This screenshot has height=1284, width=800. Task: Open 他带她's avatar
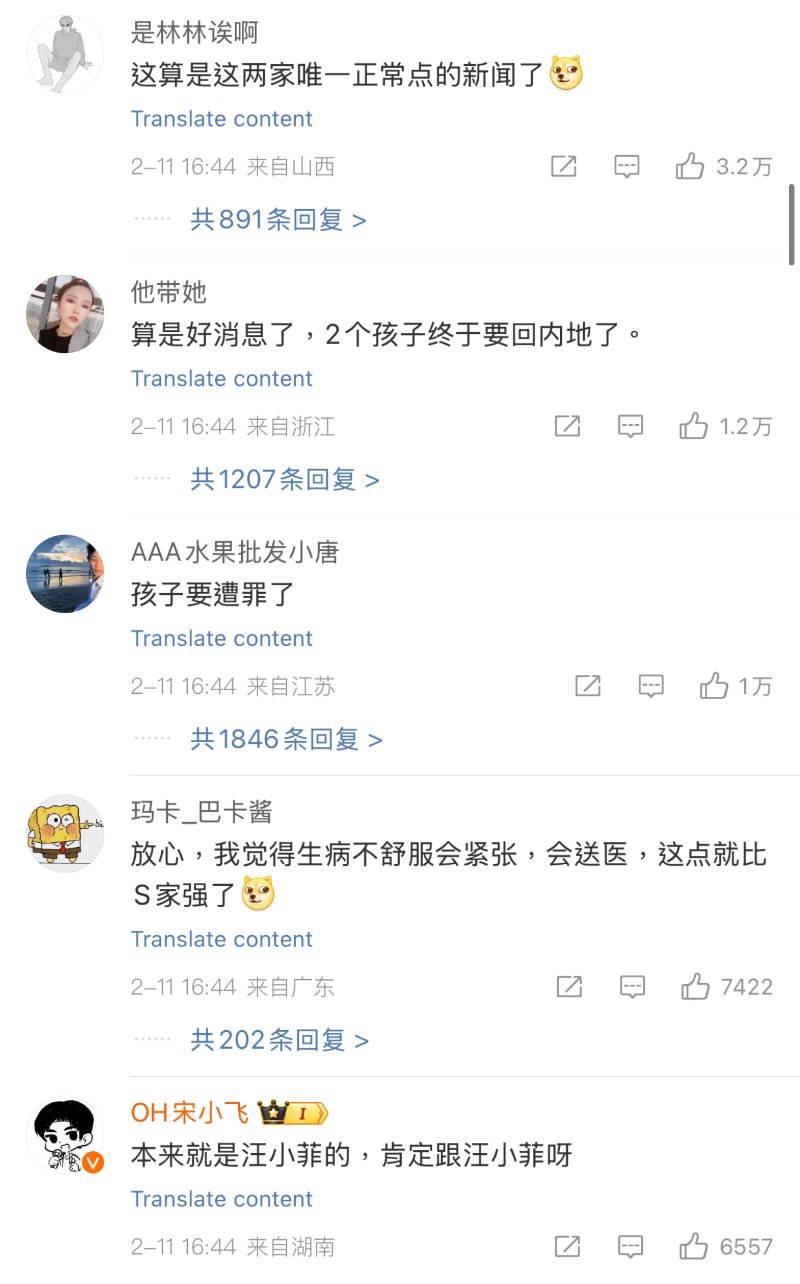(65, 314)
